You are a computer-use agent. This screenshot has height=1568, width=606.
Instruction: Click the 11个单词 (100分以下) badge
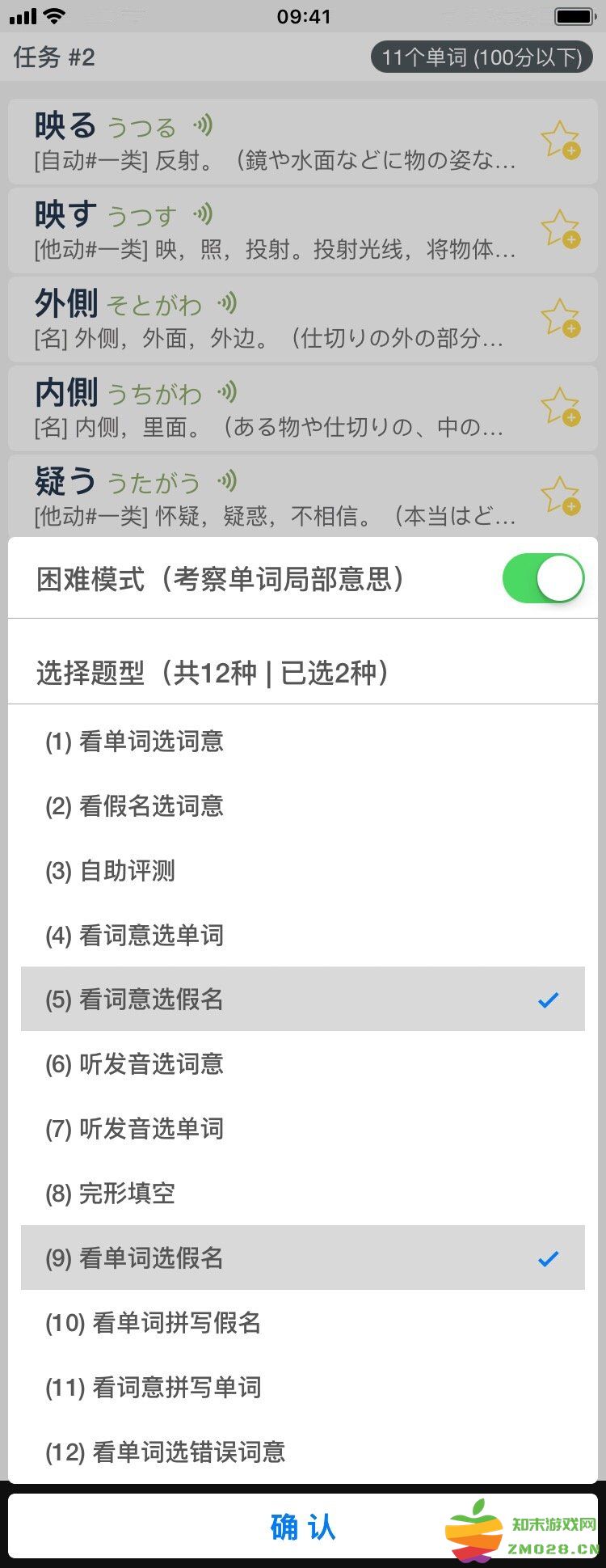[482, 57]
